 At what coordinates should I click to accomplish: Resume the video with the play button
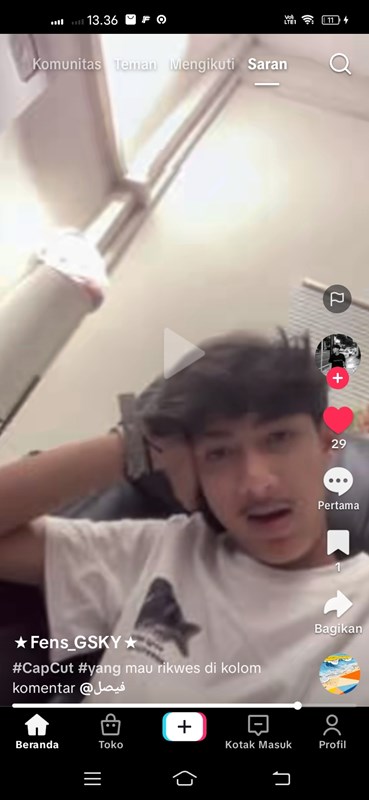pos(184,353)
